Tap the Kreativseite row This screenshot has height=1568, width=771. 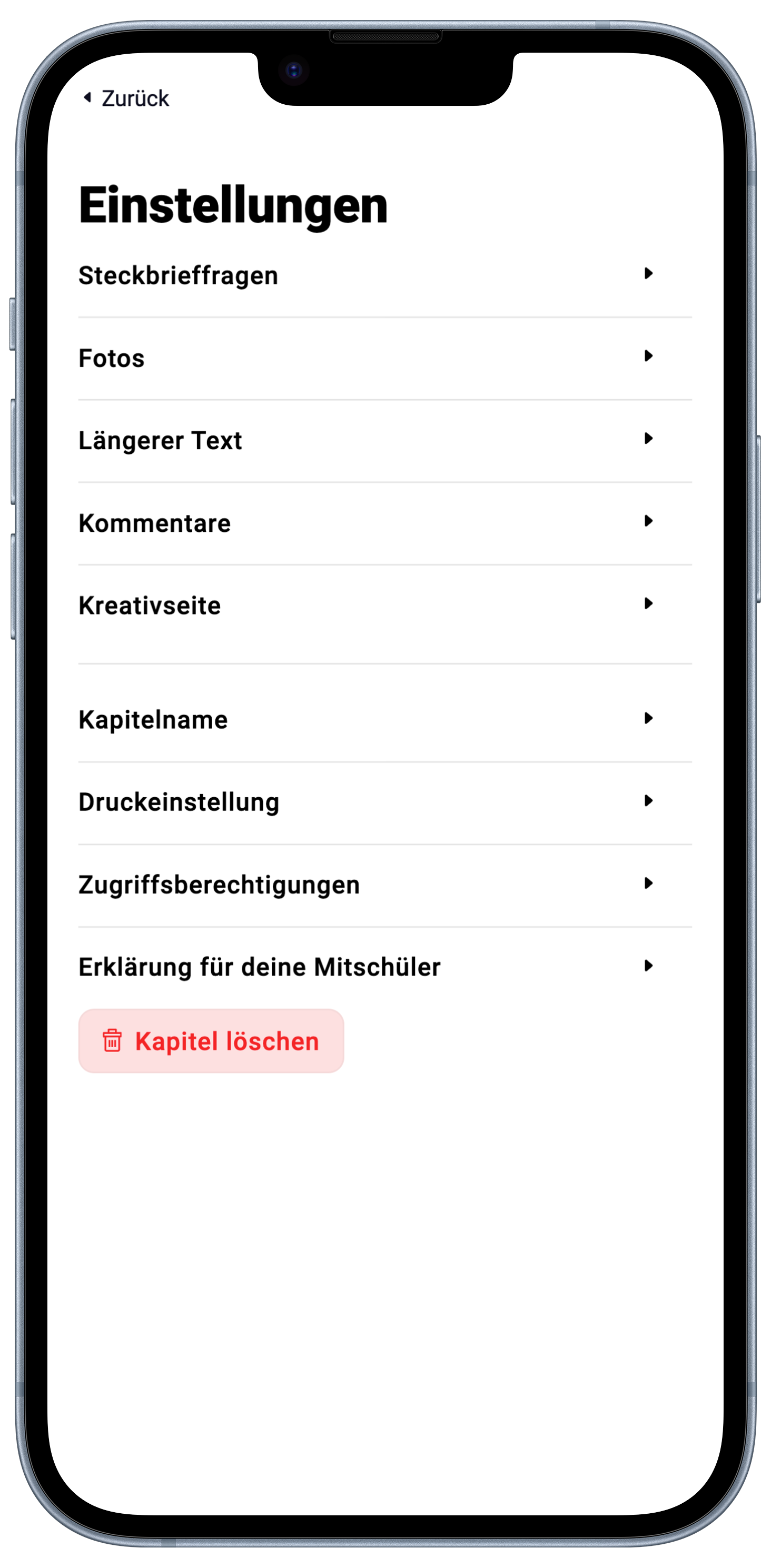365,605
